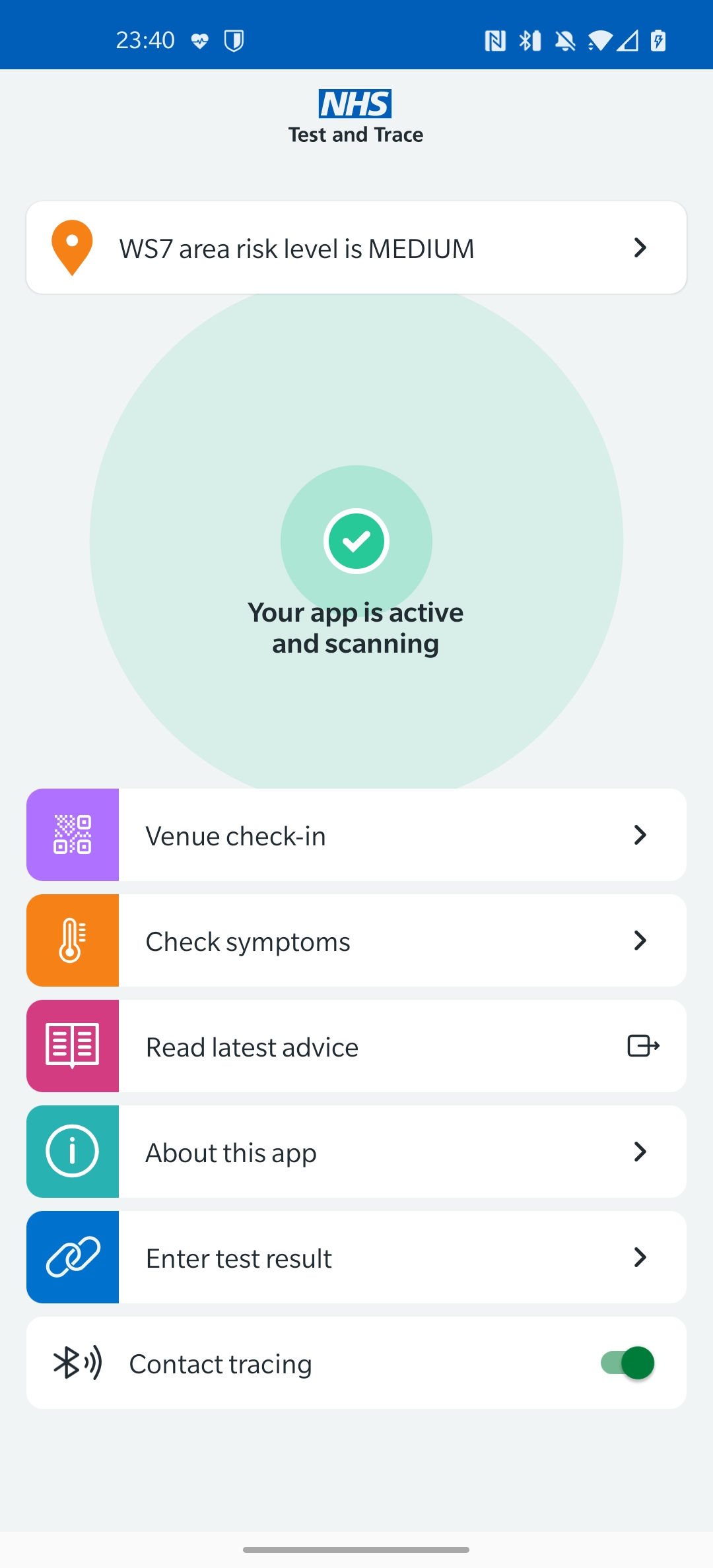Turn off Contact tracing switch
Viewport: 713px width, 1568px height.
[627, 1363]
